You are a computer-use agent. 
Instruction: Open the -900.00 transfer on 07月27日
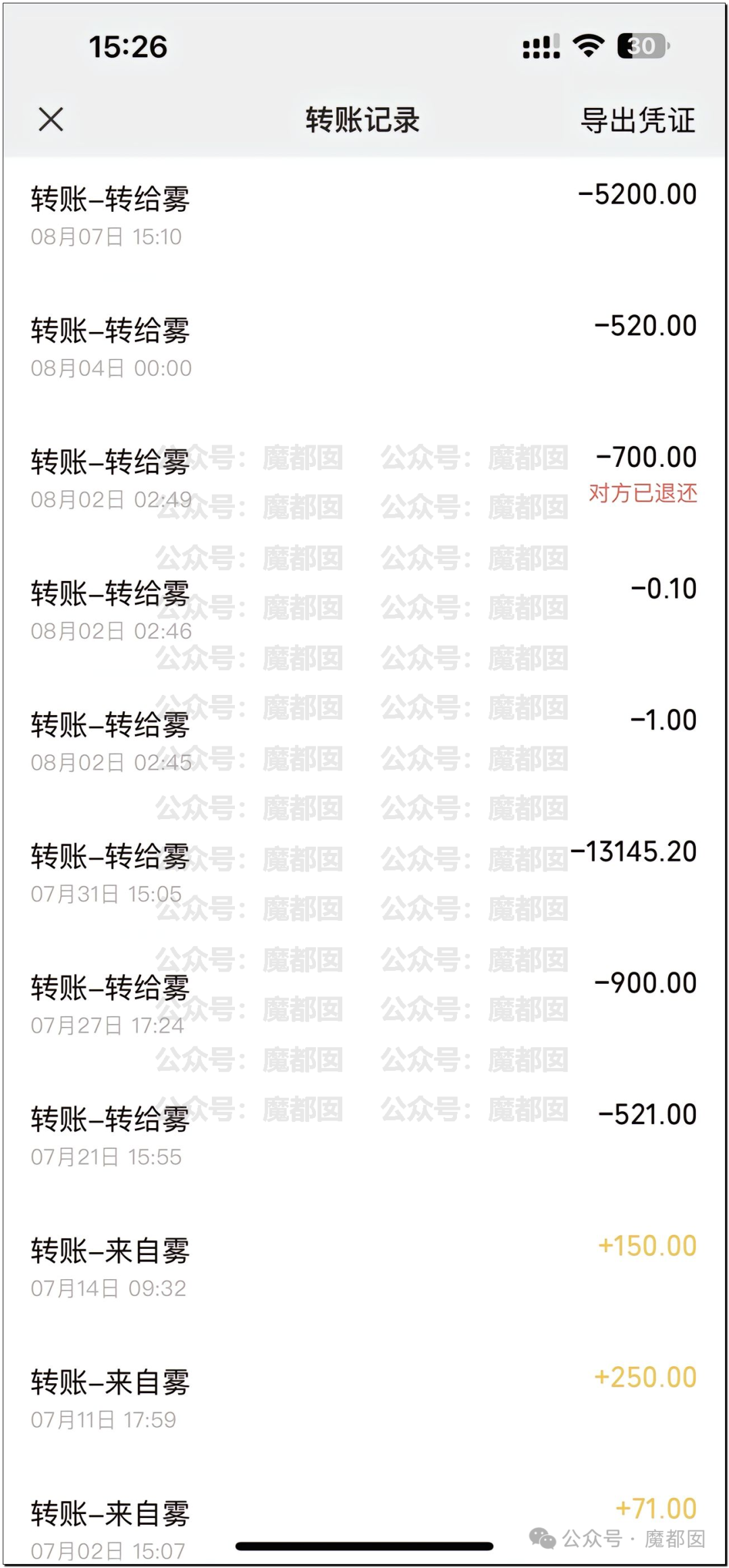pos(364,1005)
